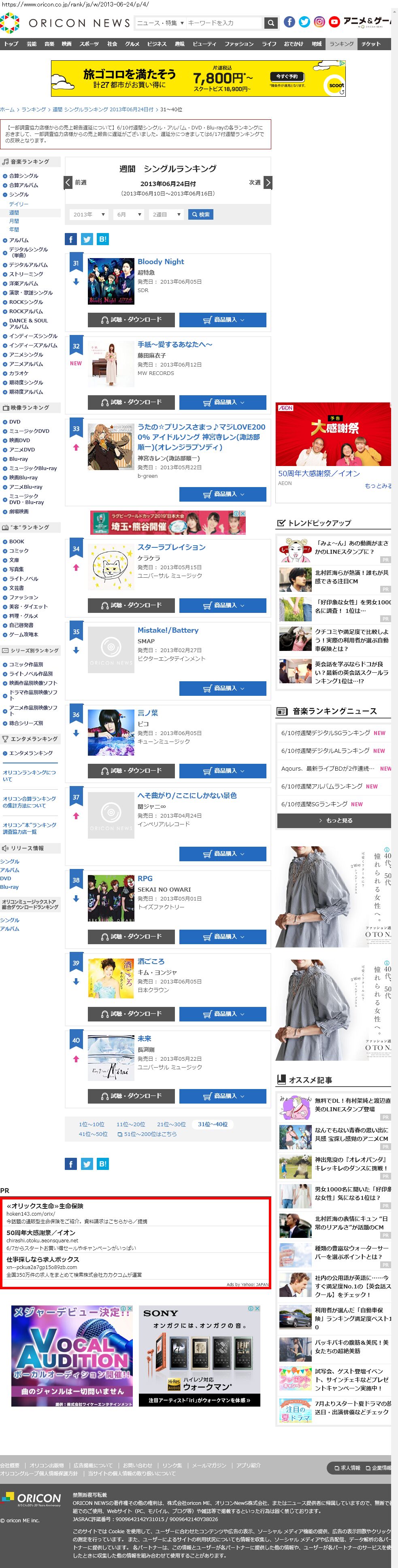Open the 2013年 year dropdown
Screen dimensions: 398x1568
pyautogui.click(x=89, y=215)
